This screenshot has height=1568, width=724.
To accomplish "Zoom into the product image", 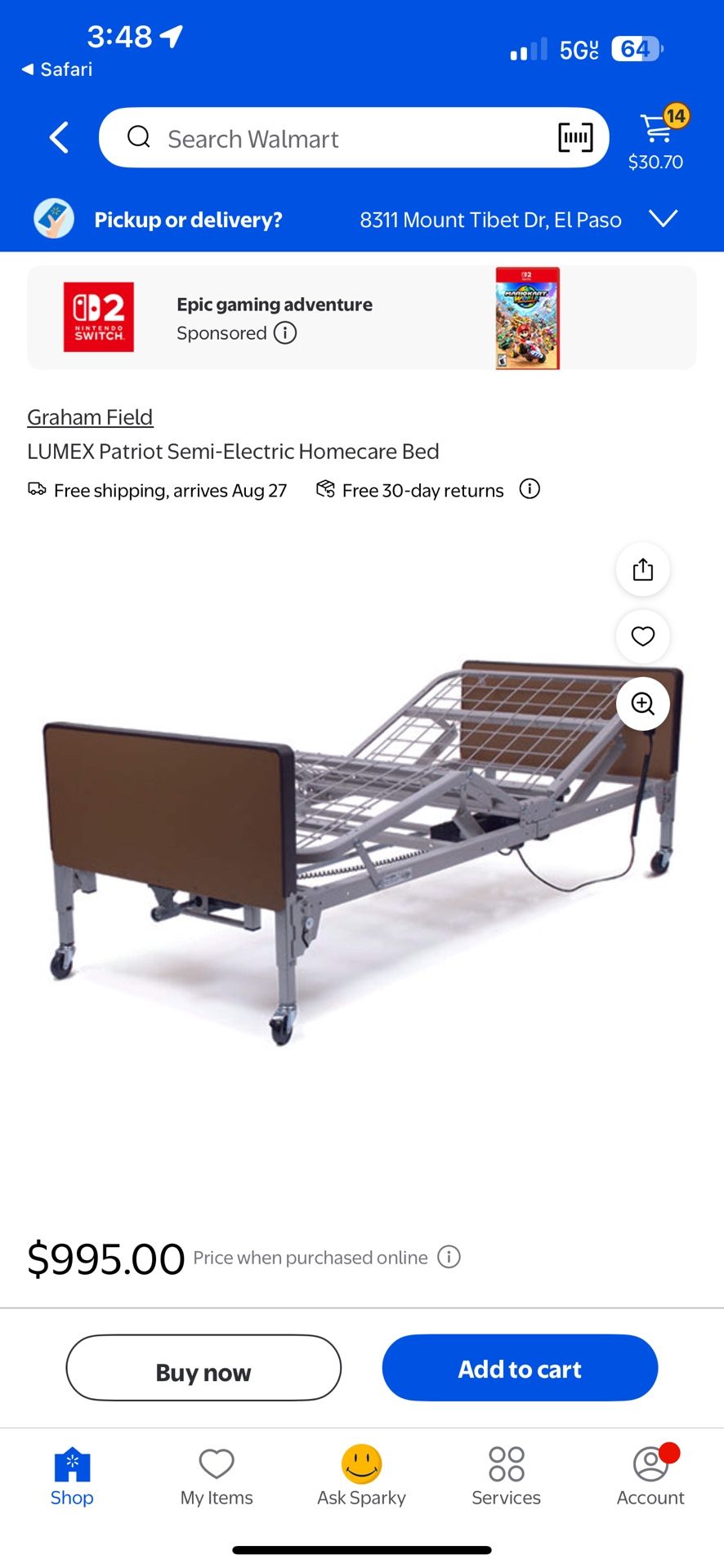I will coord(643,703).
